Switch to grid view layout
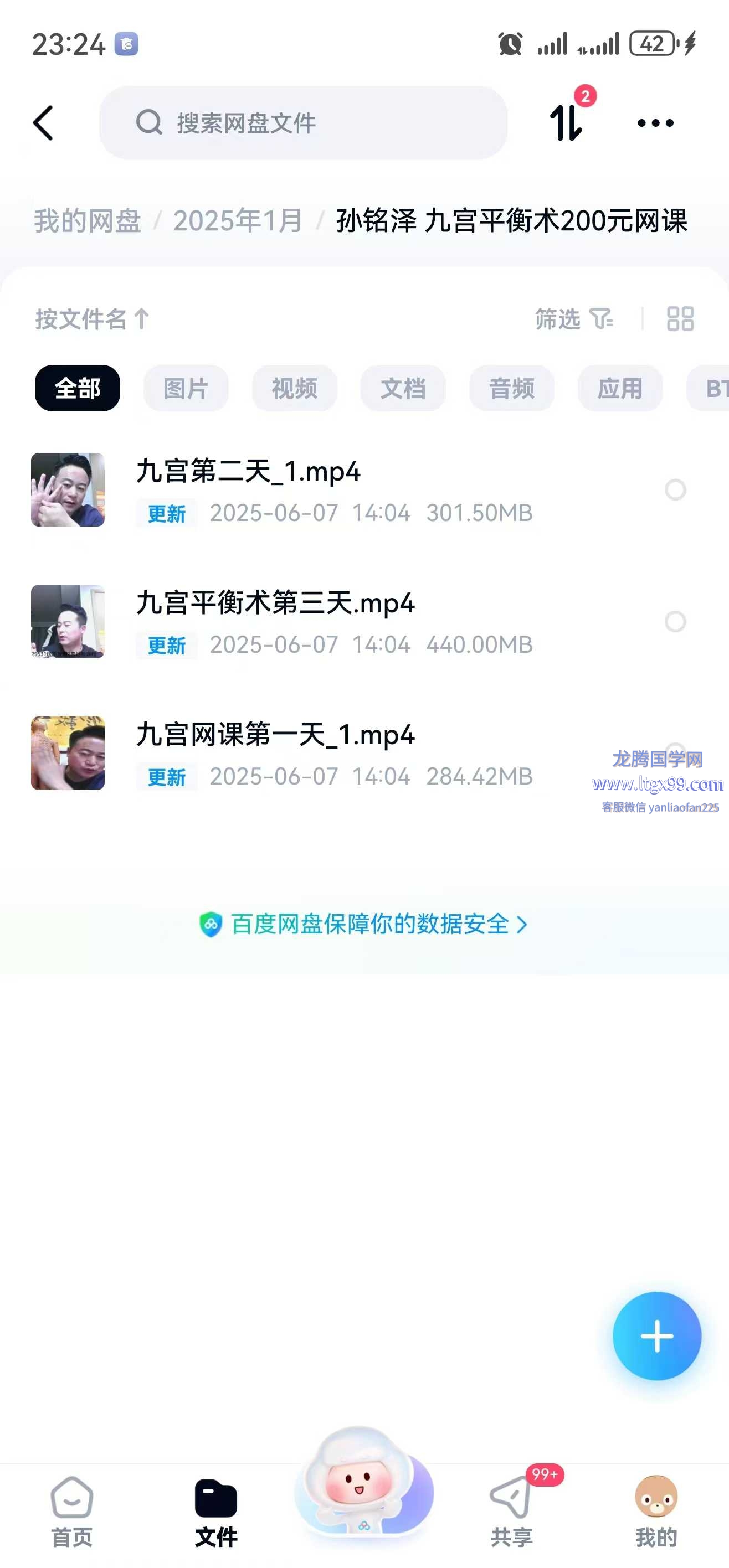 [680, 319]
